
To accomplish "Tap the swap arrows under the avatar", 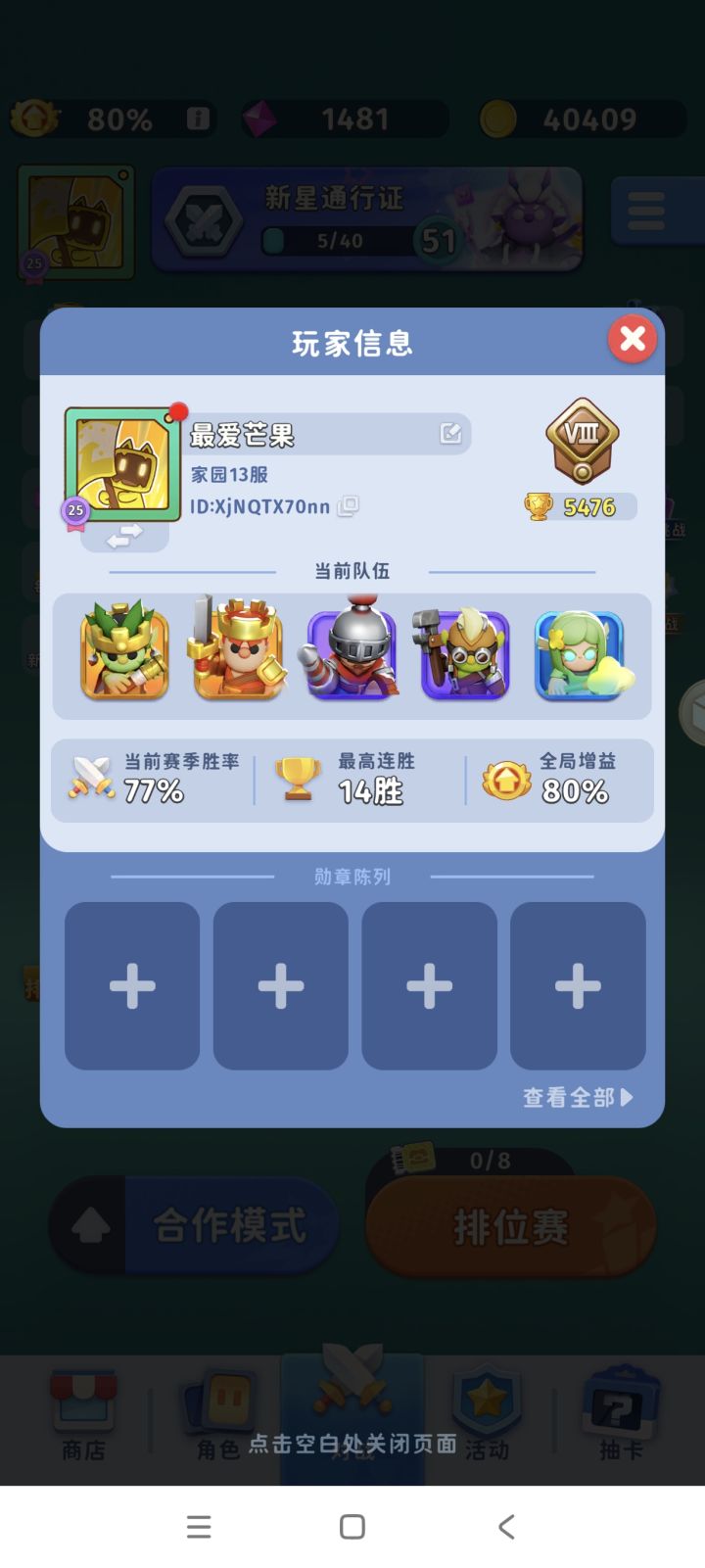I will [x=124, y=536].
